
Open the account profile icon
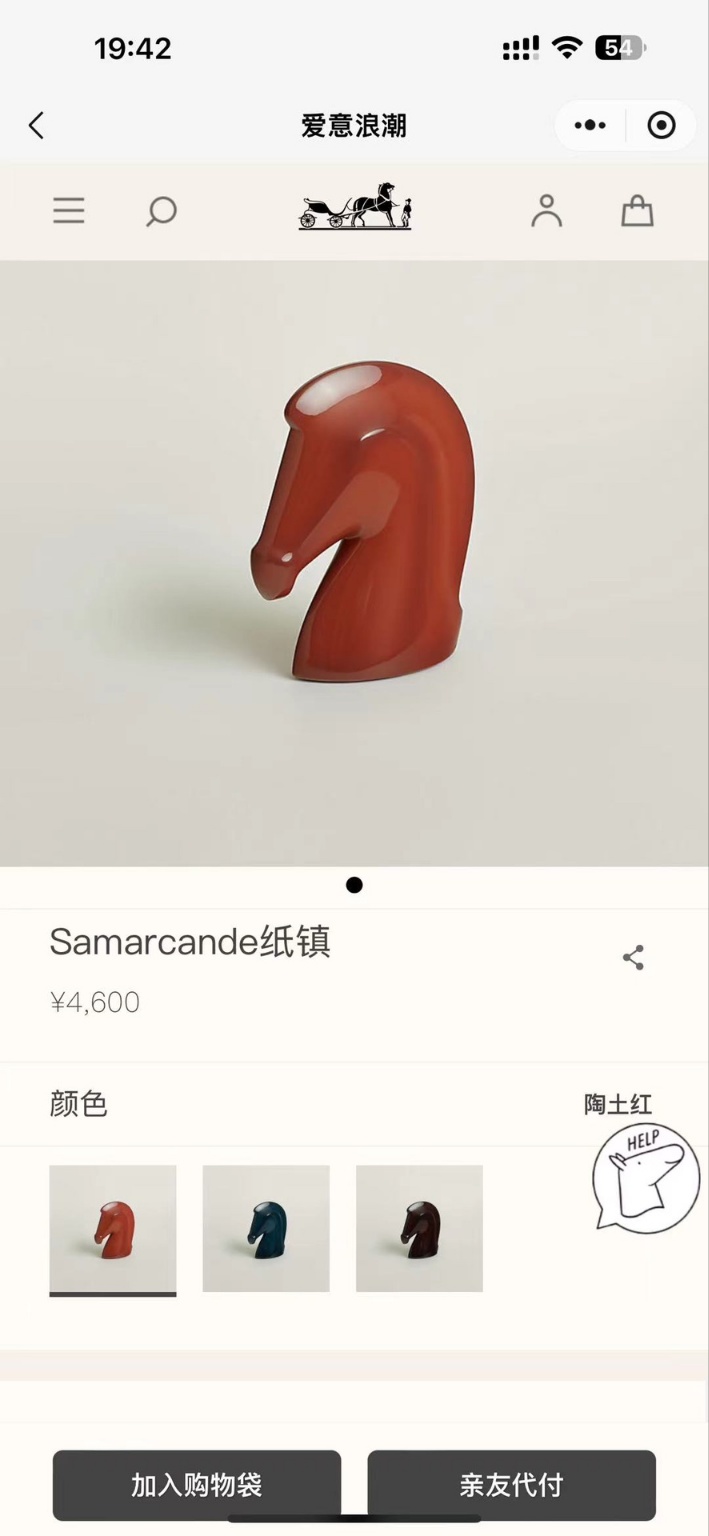tap(546, 211)
